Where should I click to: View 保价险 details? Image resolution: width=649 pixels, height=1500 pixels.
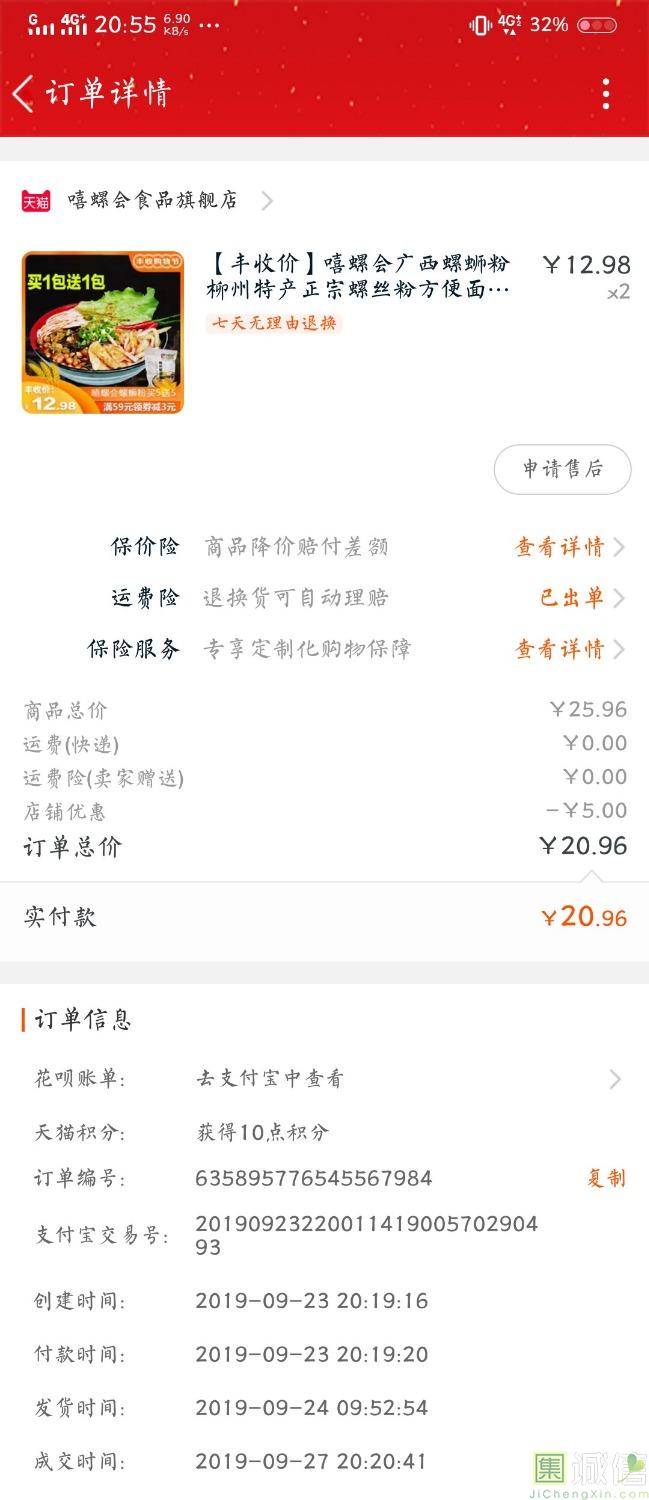tap(569, 547)
